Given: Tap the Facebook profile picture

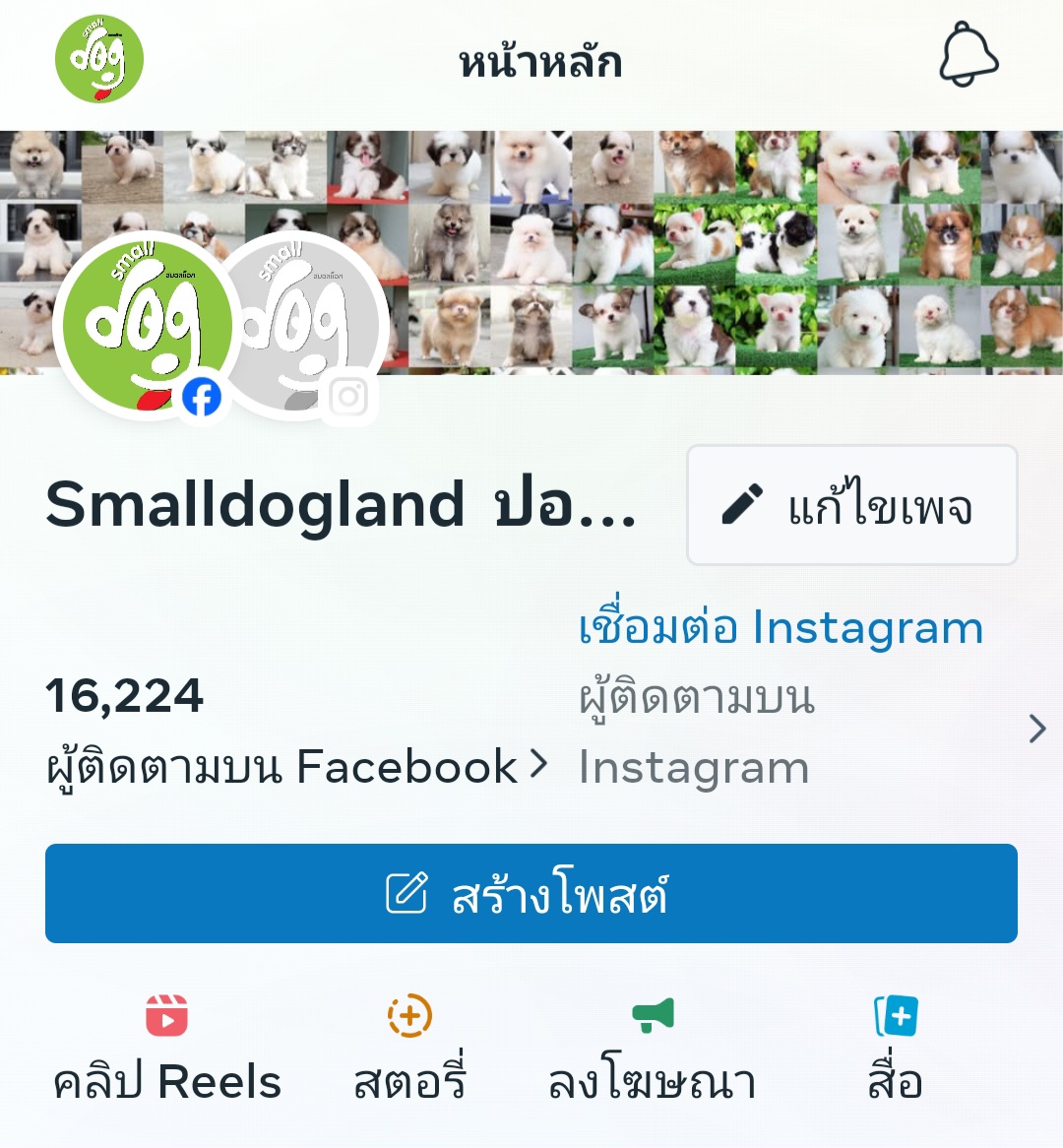Looking at the screenshot, I should [x=145, y=323].
